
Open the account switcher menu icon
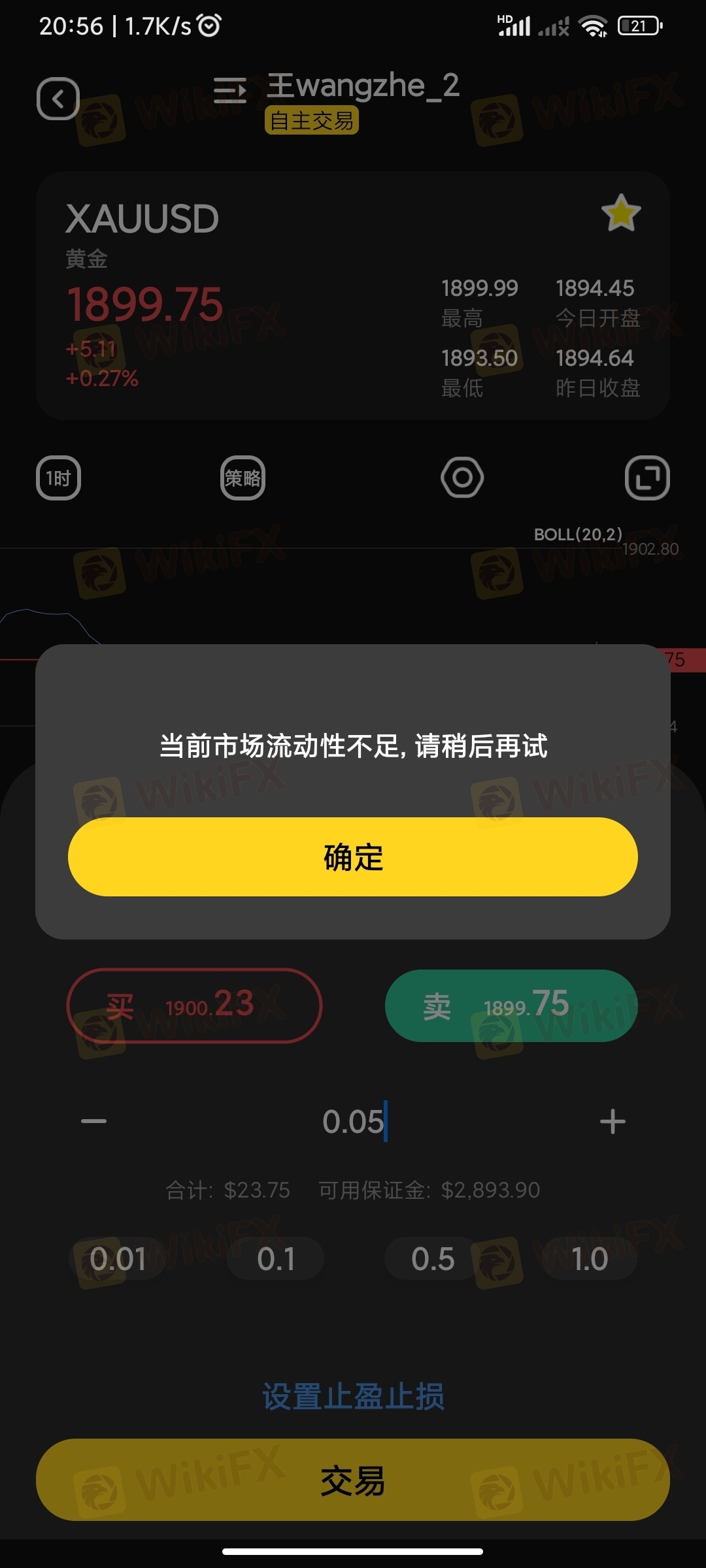[230, 90]
